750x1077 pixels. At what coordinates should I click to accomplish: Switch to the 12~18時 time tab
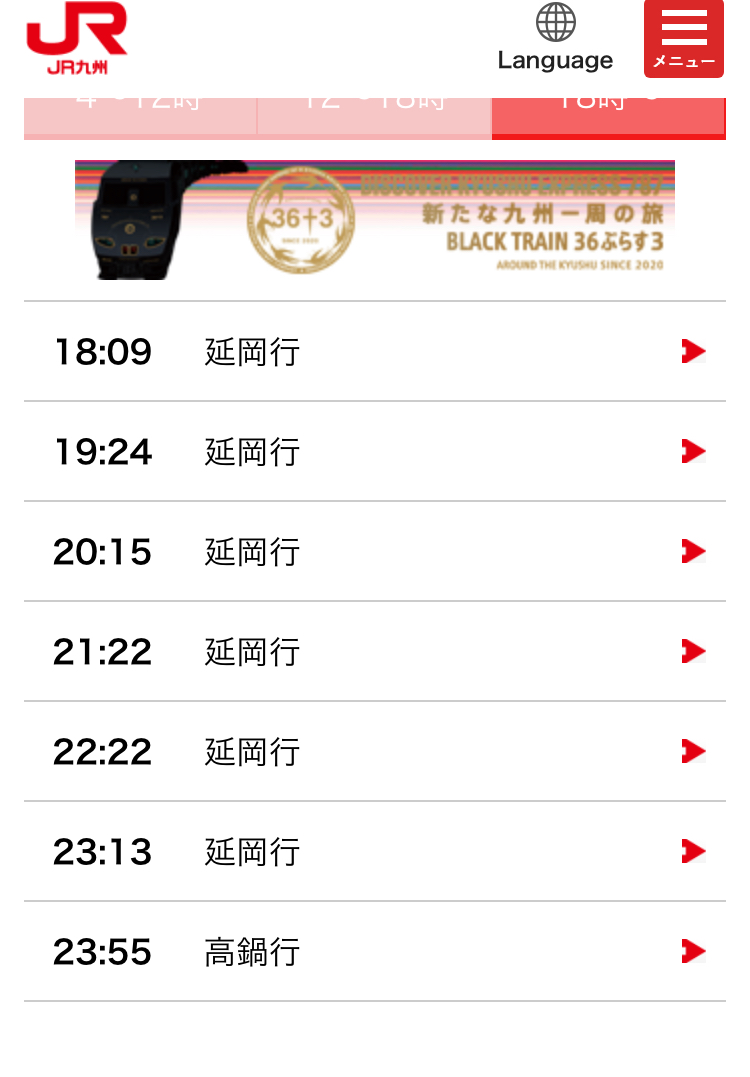point(374,116)
